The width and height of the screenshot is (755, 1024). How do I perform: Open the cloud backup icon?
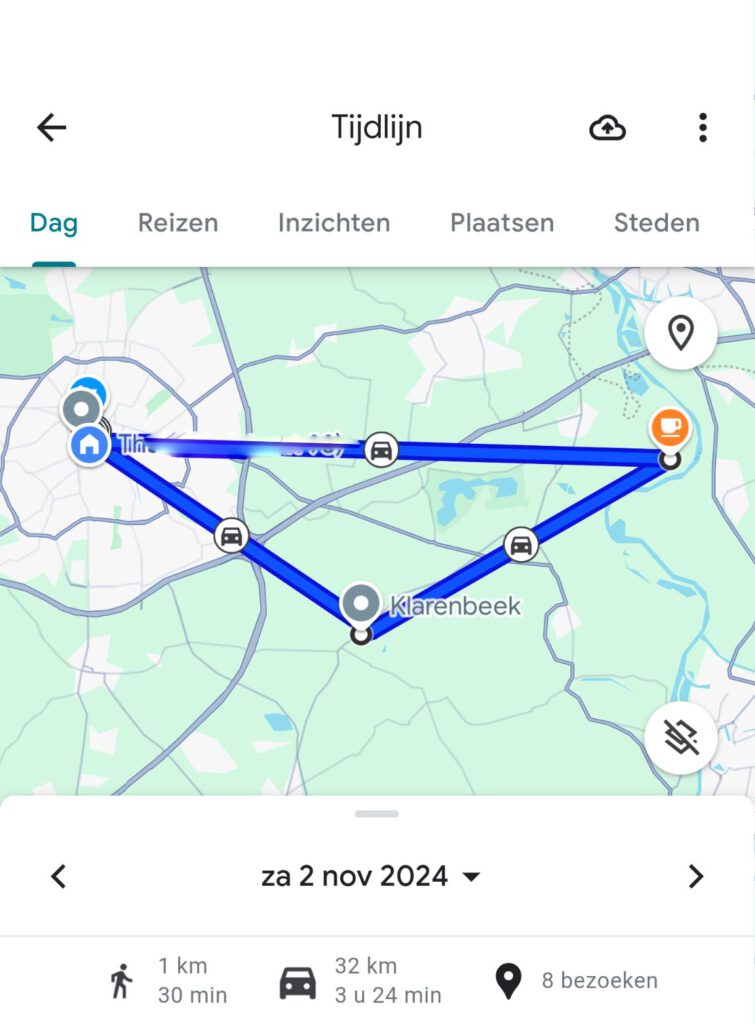click(x=607, y=128)
